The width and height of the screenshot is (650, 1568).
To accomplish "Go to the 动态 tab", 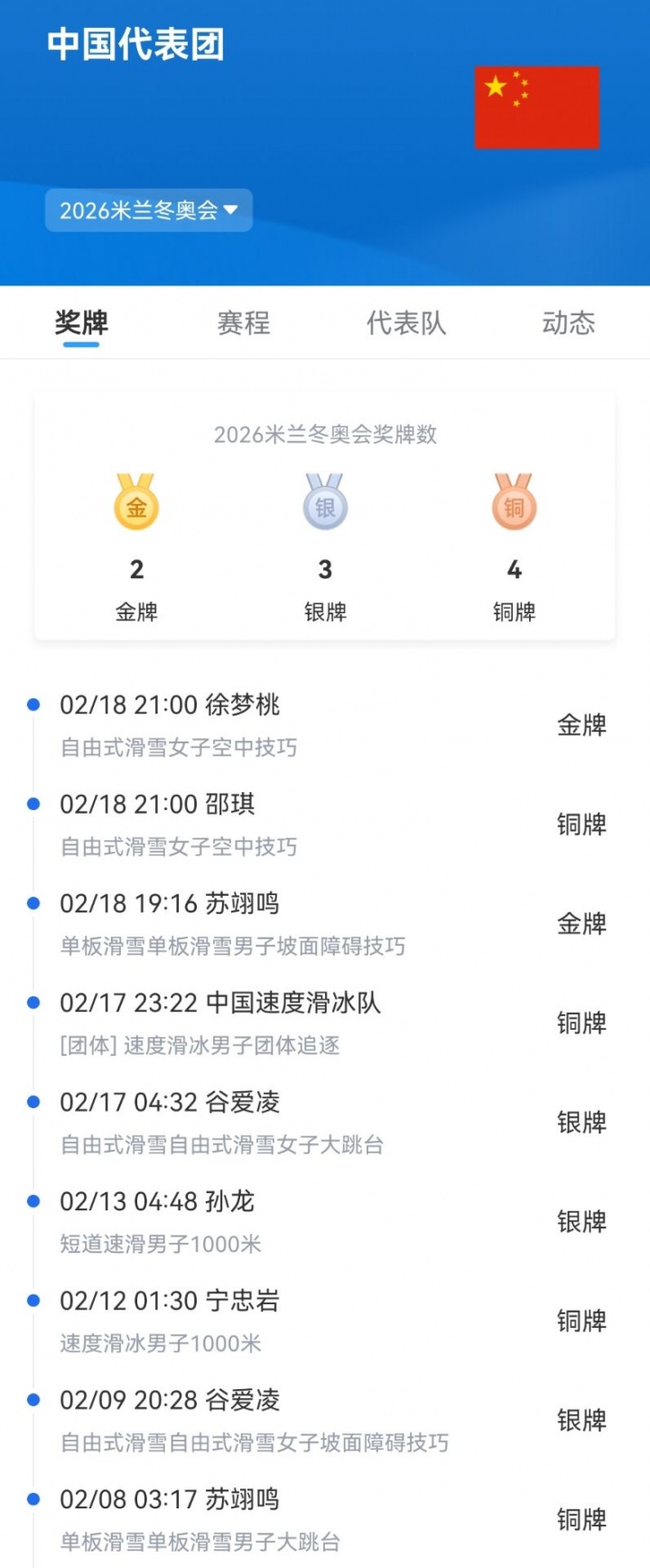I will (x=569, y=322).
